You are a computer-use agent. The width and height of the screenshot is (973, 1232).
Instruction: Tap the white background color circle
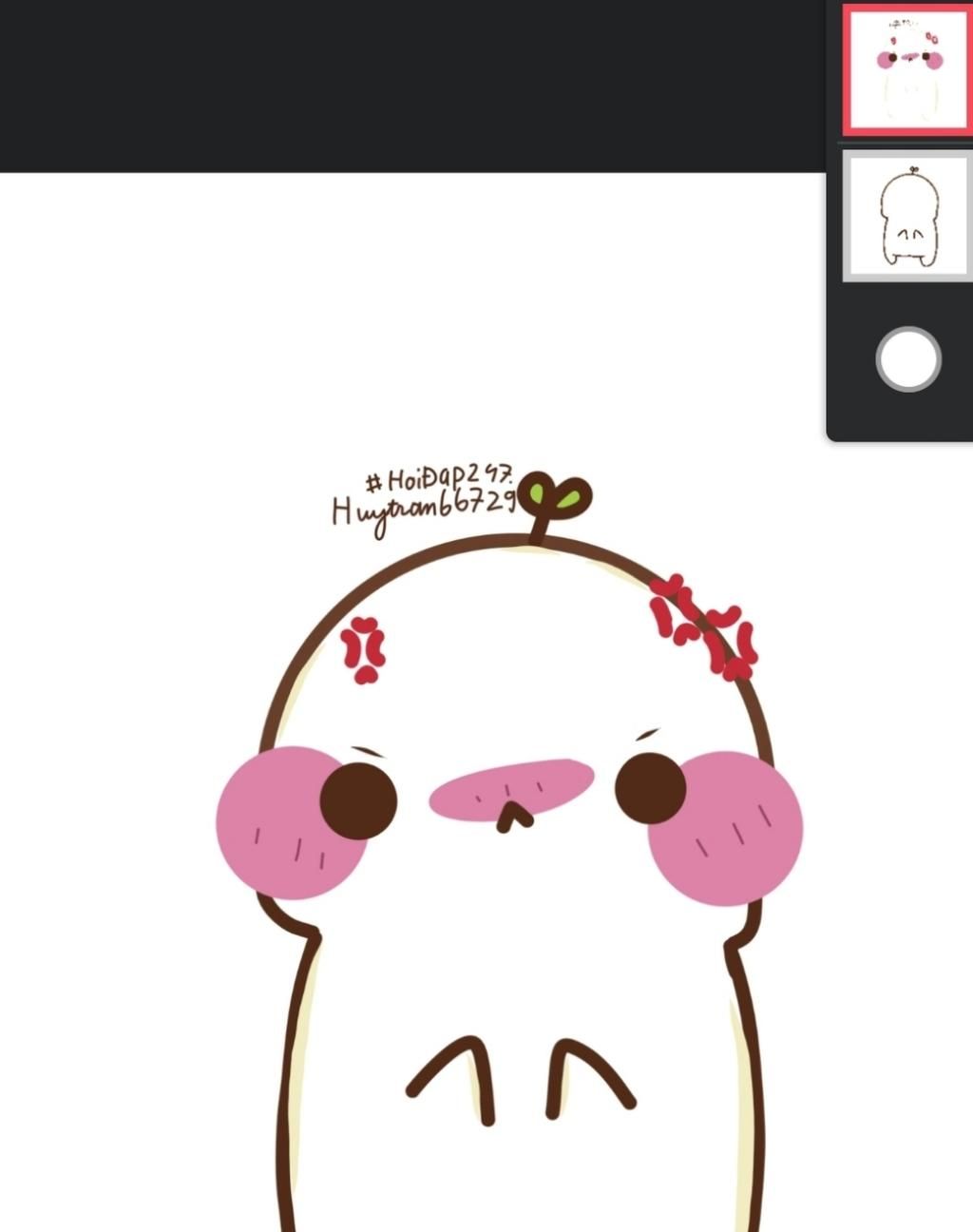tap(908, 359)
